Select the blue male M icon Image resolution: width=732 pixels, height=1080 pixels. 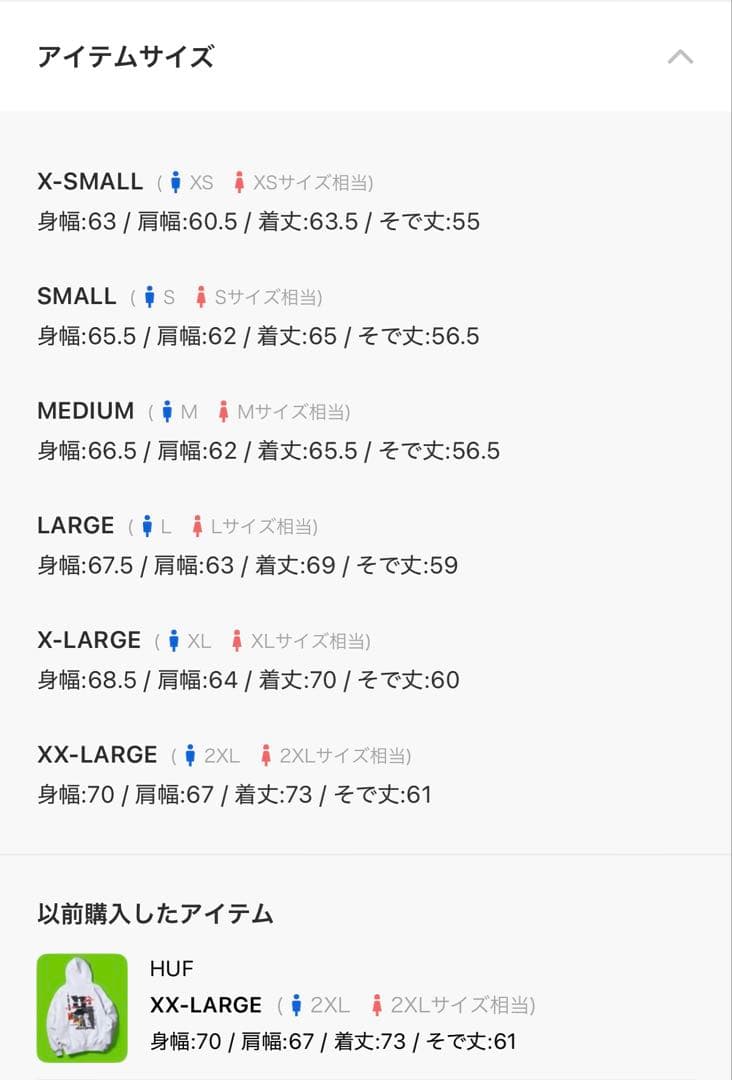165,410
